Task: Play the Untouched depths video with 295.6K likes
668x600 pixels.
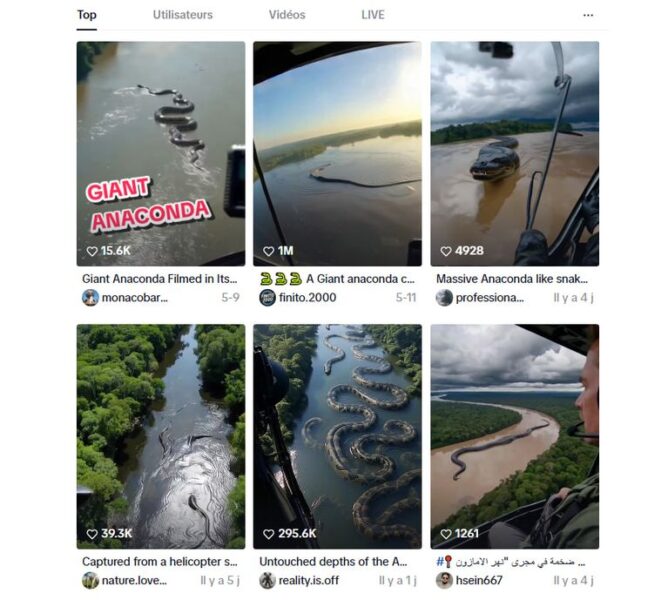Action: click(337, 435)
